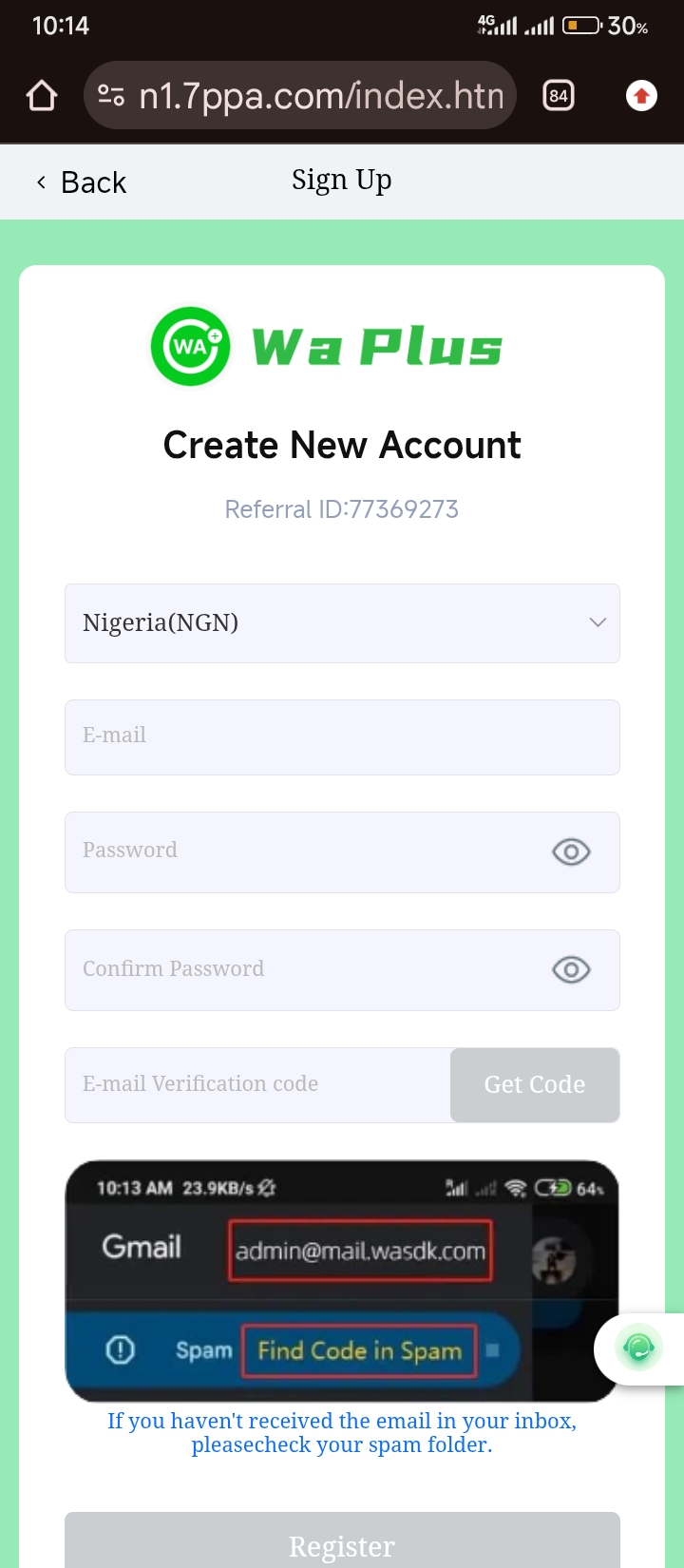Open the Nigeria(NGN) country dropdown
Screen dimensions: 684x1568
coord(342,623)
